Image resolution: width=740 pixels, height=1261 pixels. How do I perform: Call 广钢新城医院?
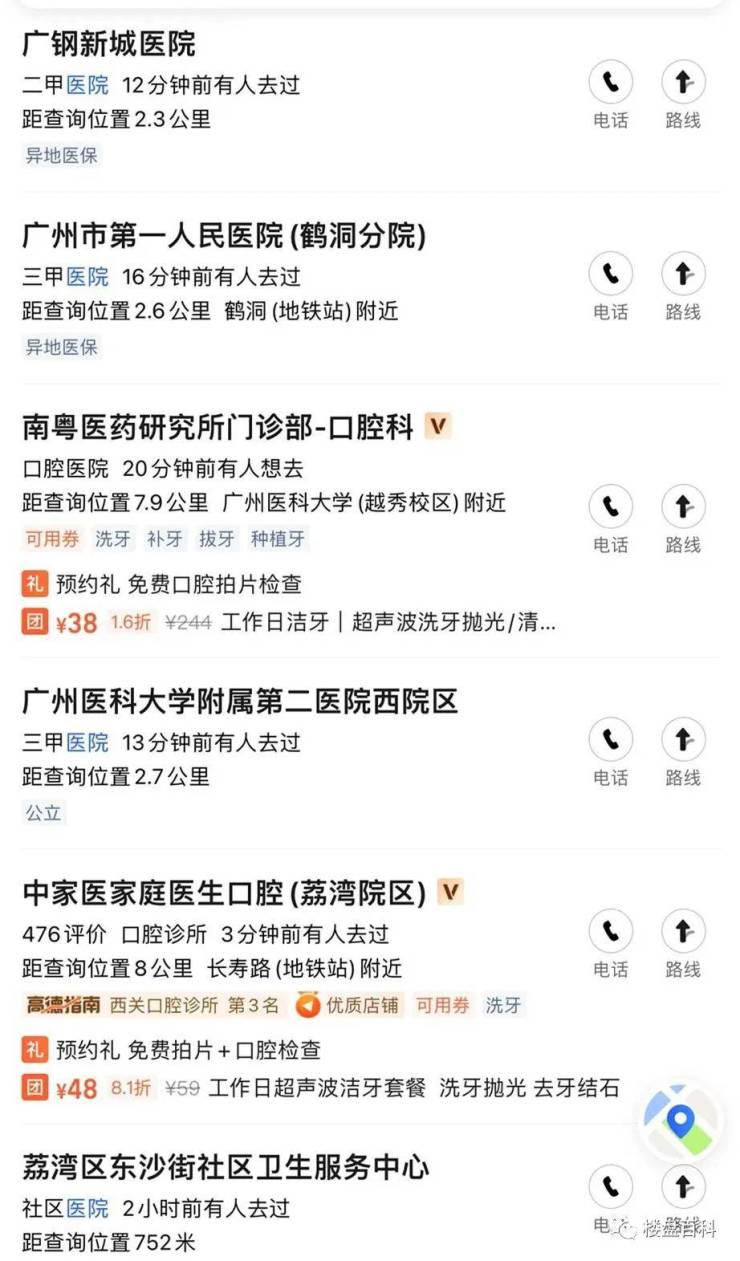pyautogui.click(x=611, y=84)
